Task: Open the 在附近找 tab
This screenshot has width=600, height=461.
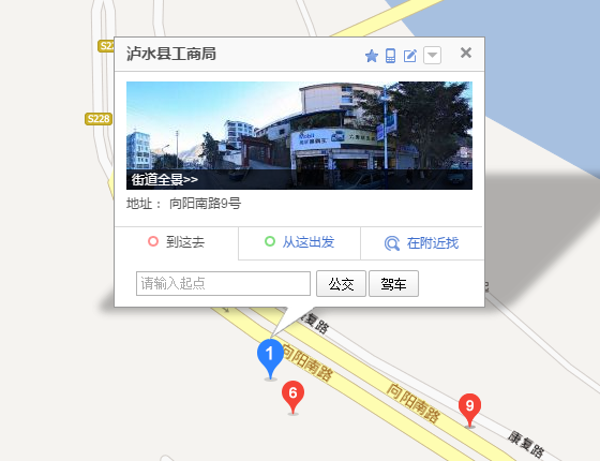Action: tap(423, 243)
